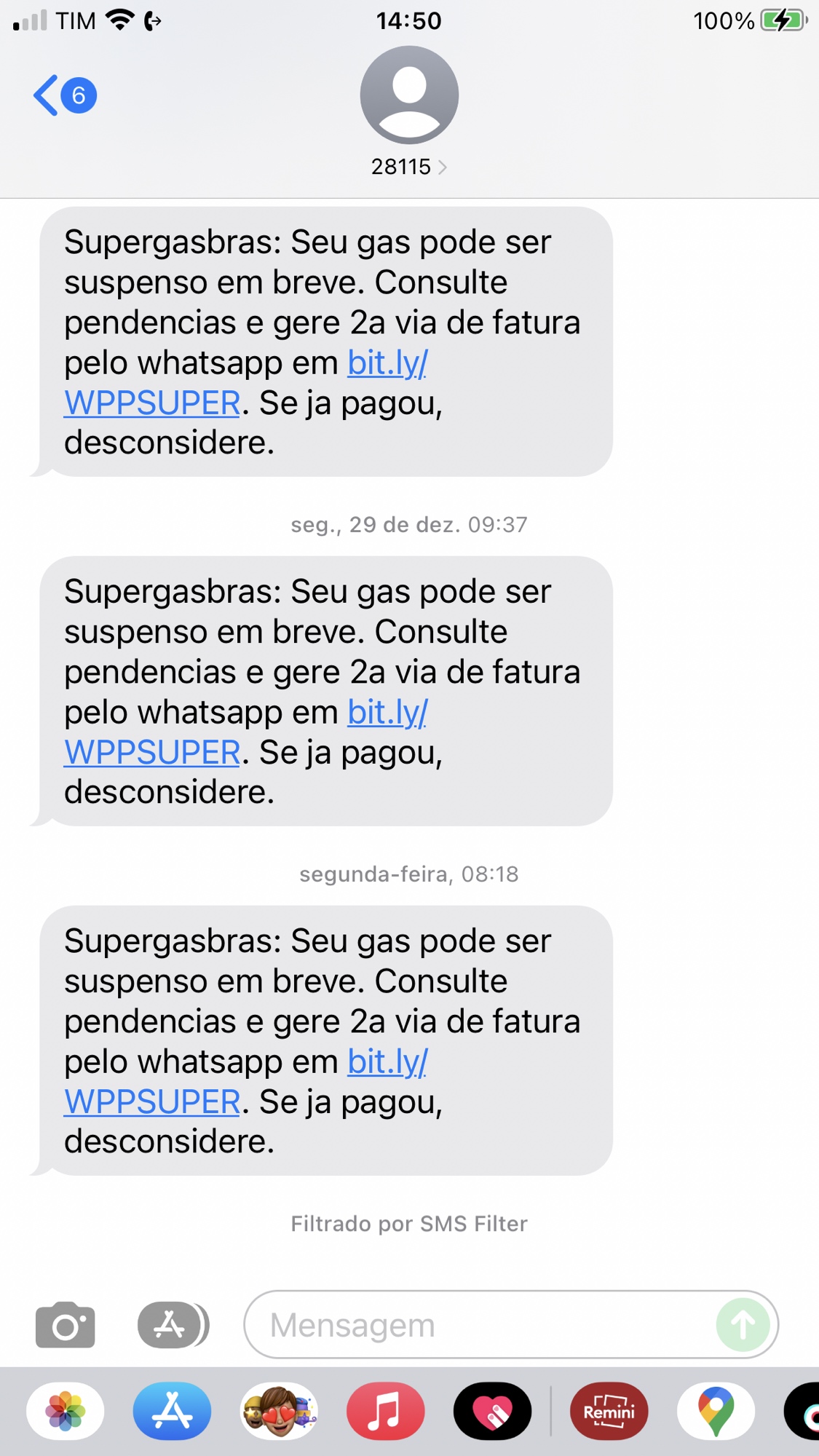Send the message with the arrow button
The height and width of the screenshot is (1456, 819).
pos(743,1325)
